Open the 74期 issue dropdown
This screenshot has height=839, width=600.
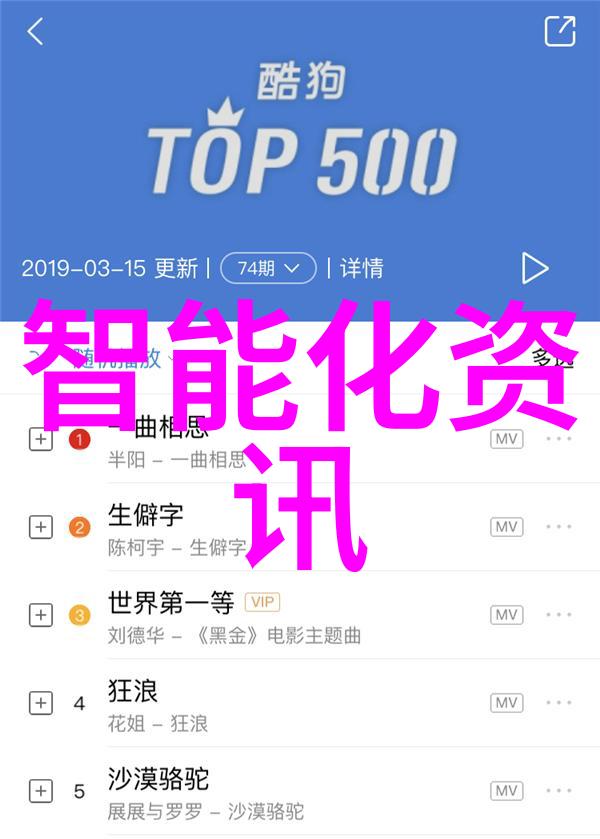[268, 268]
